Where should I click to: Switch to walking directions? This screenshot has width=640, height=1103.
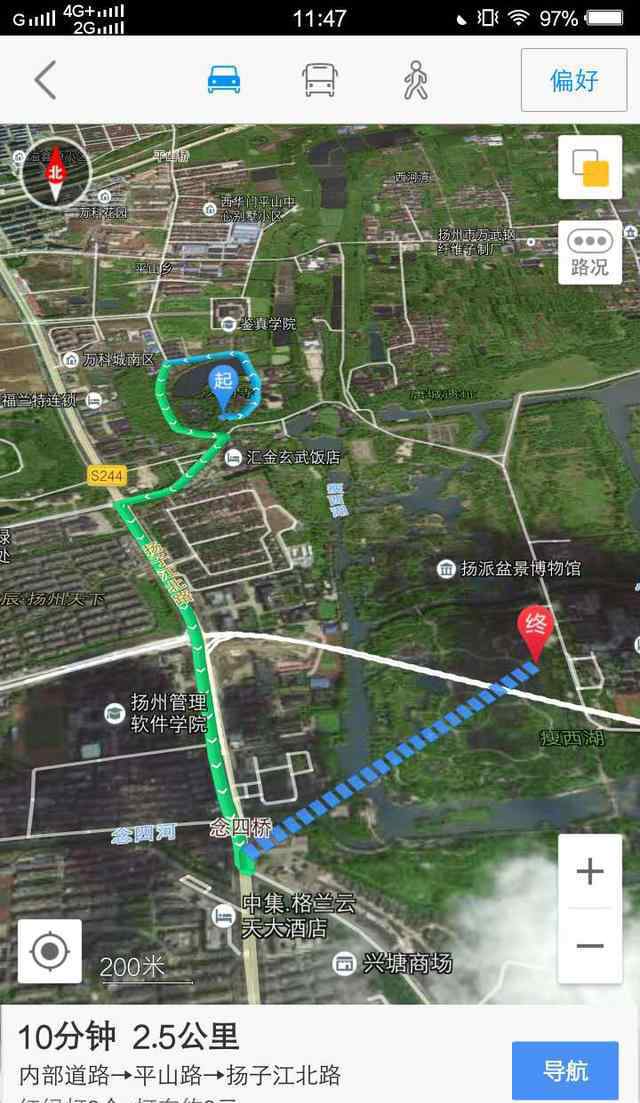point(415,79)
